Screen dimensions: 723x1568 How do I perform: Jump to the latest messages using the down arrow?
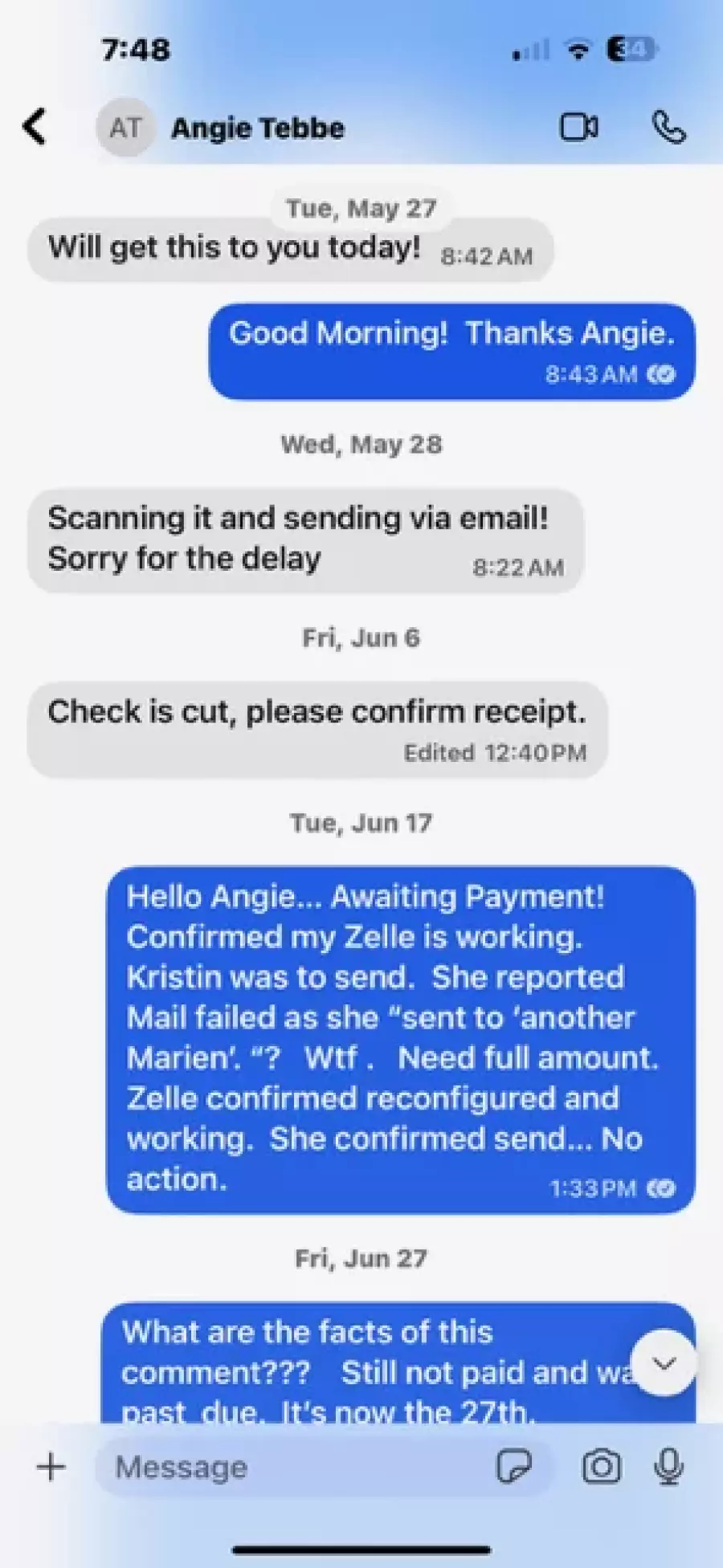664,1363
